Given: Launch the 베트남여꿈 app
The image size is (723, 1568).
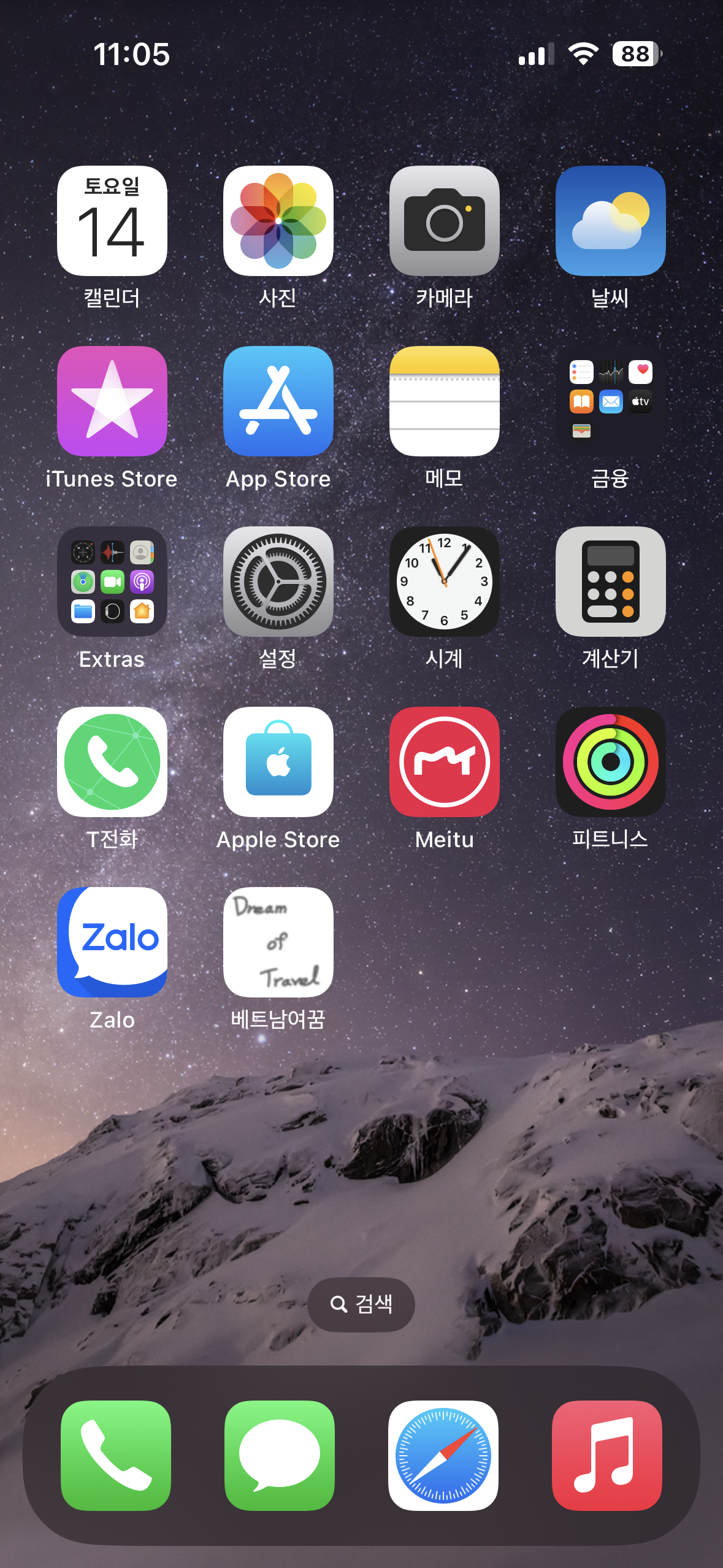Looking at the screenshot, I should click(278, 942).
